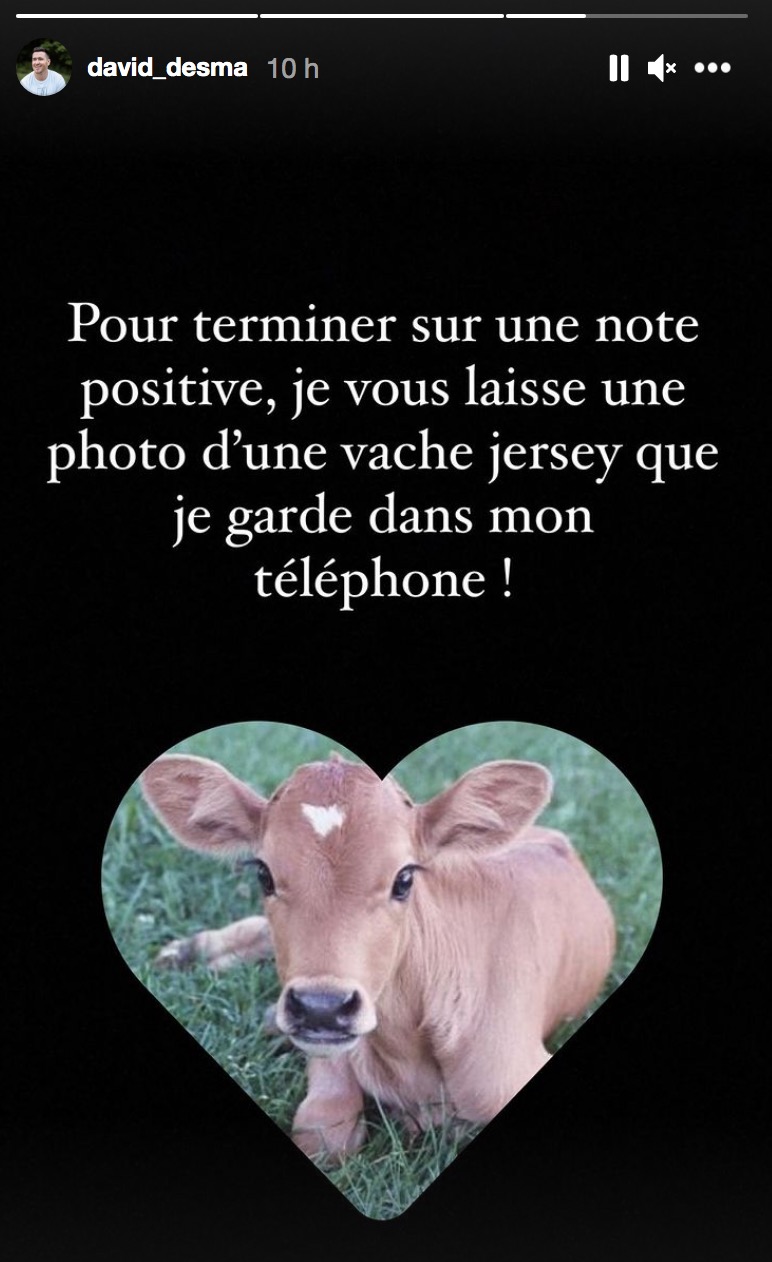This screenshot has height=1262, width=772.
Task: Pause the story playback
Action: pyautogui.click(x=619, y=68)
